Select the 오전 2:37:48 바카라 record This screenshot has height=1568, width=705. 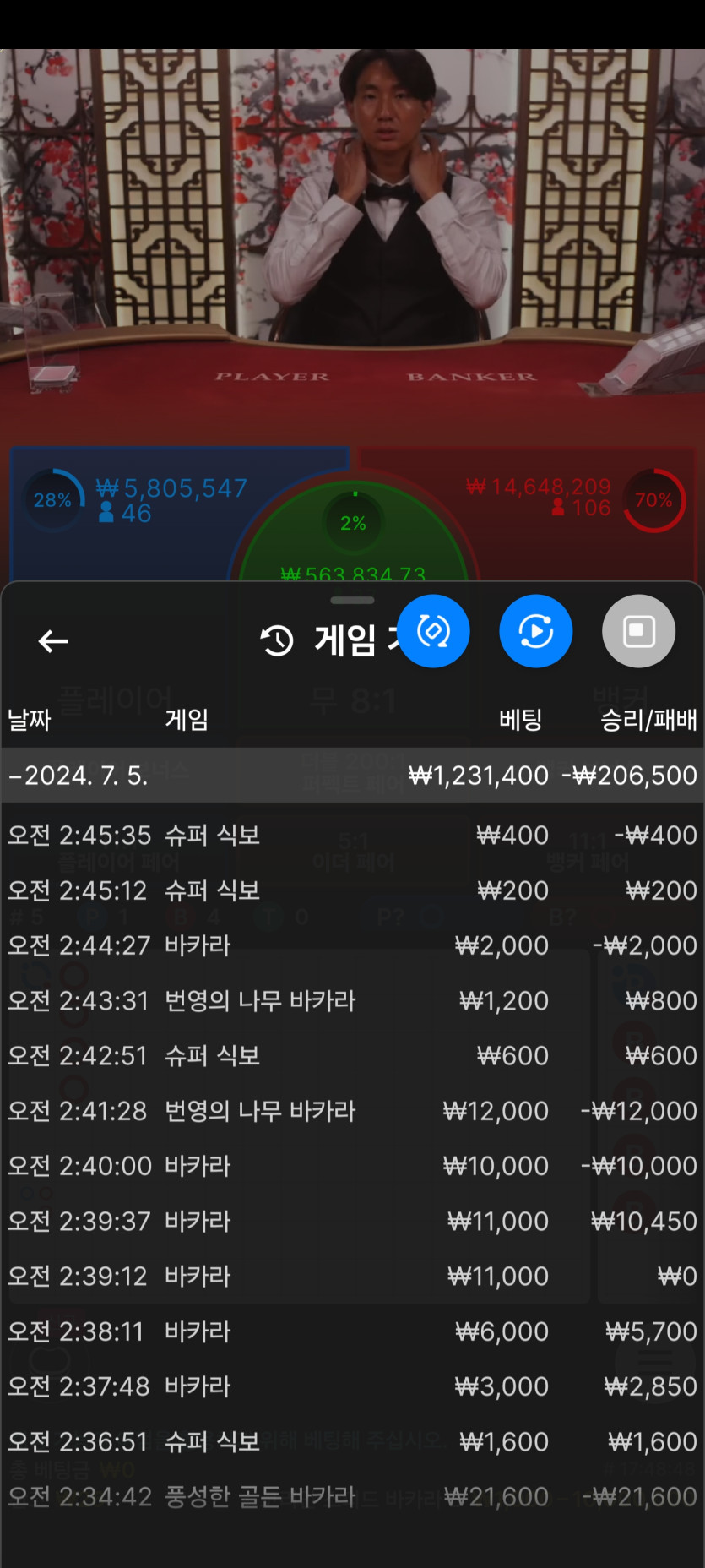coord(352,1387)
